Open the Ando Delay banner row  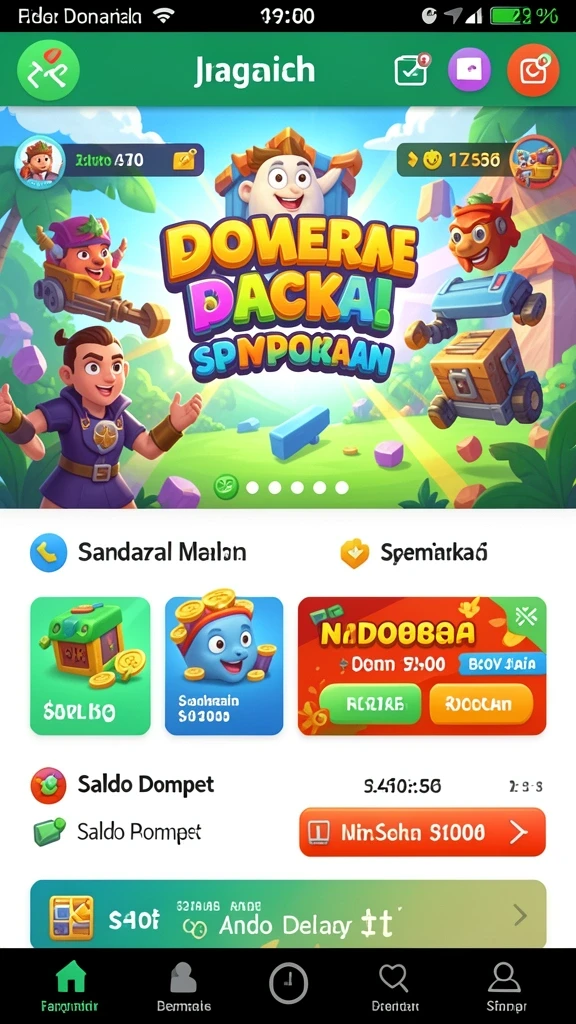coord(288,914)
